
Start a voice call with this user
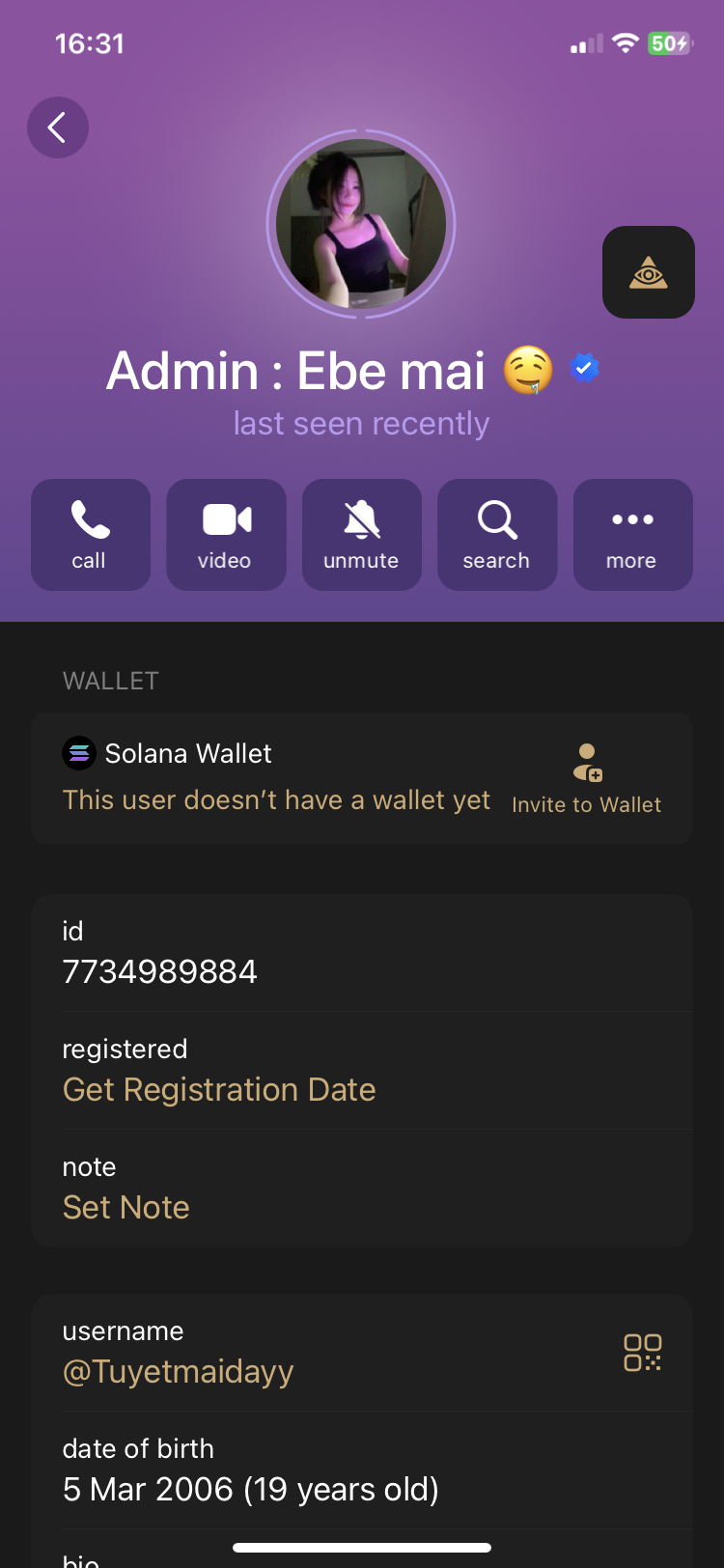click(x=90, y=535)
